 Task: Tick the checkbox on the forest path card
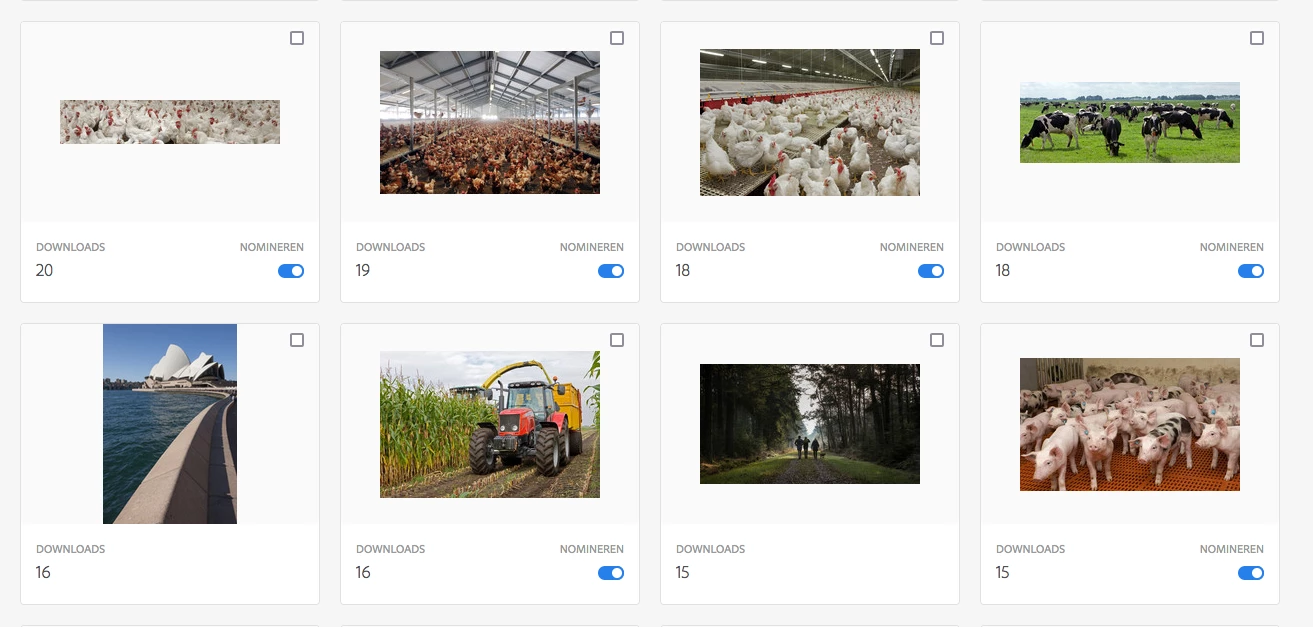tap(937, 340)
